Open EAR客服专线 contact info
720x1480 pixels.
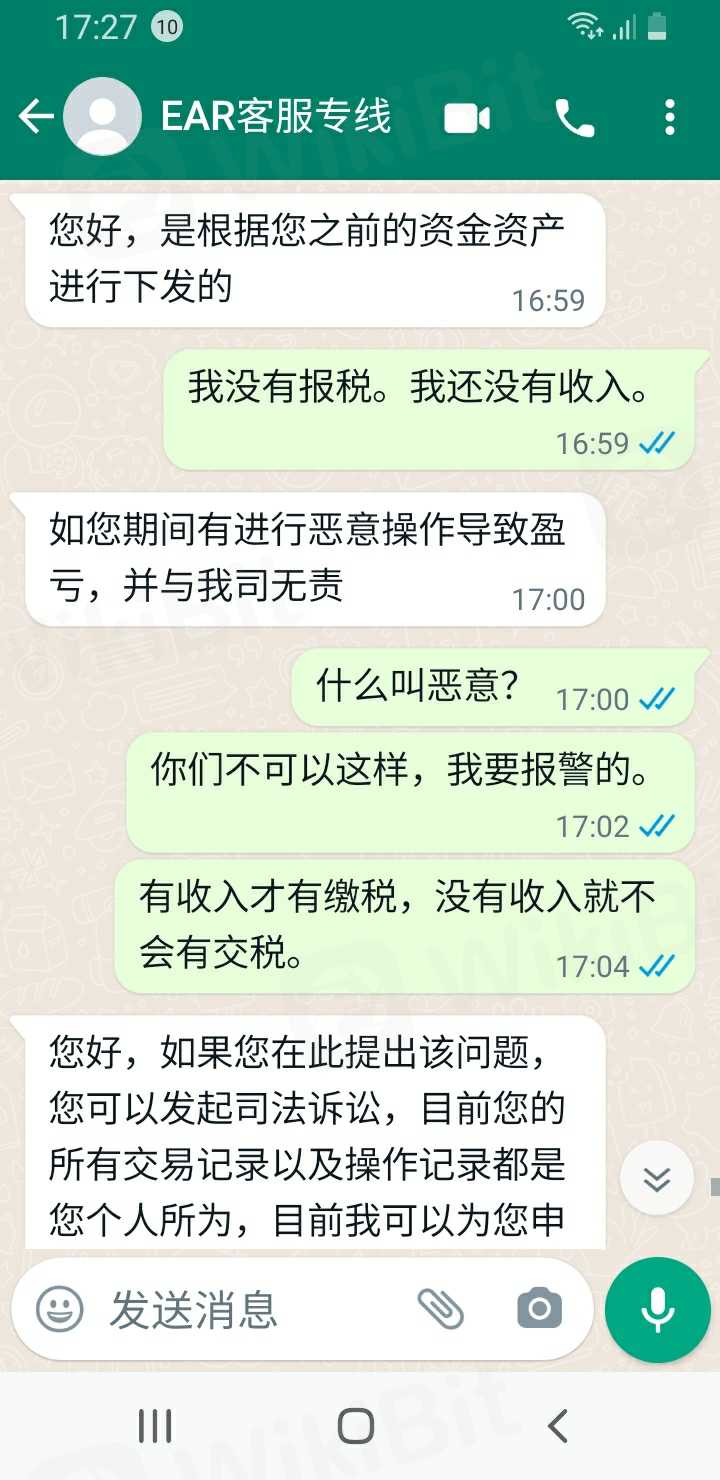pos(275,118)
